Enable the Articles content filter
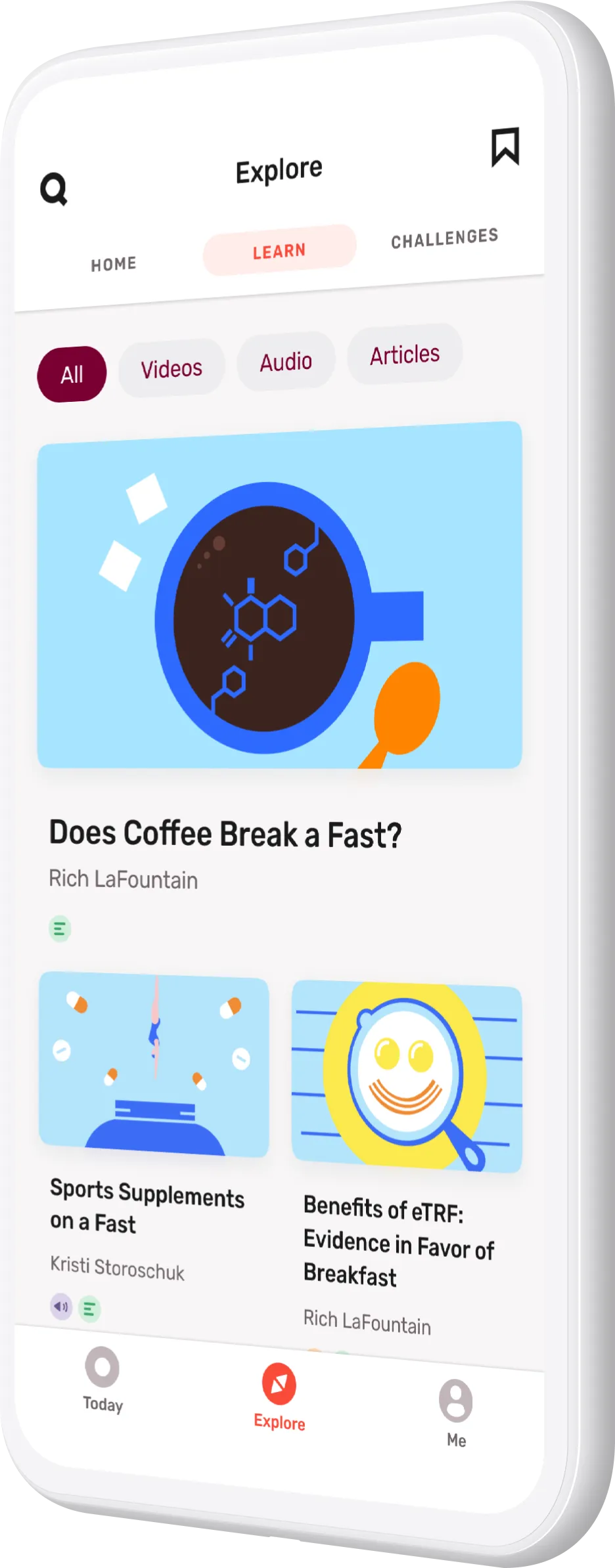The image size is (615, 1568). pyautogui.click(x=405, y=354)
